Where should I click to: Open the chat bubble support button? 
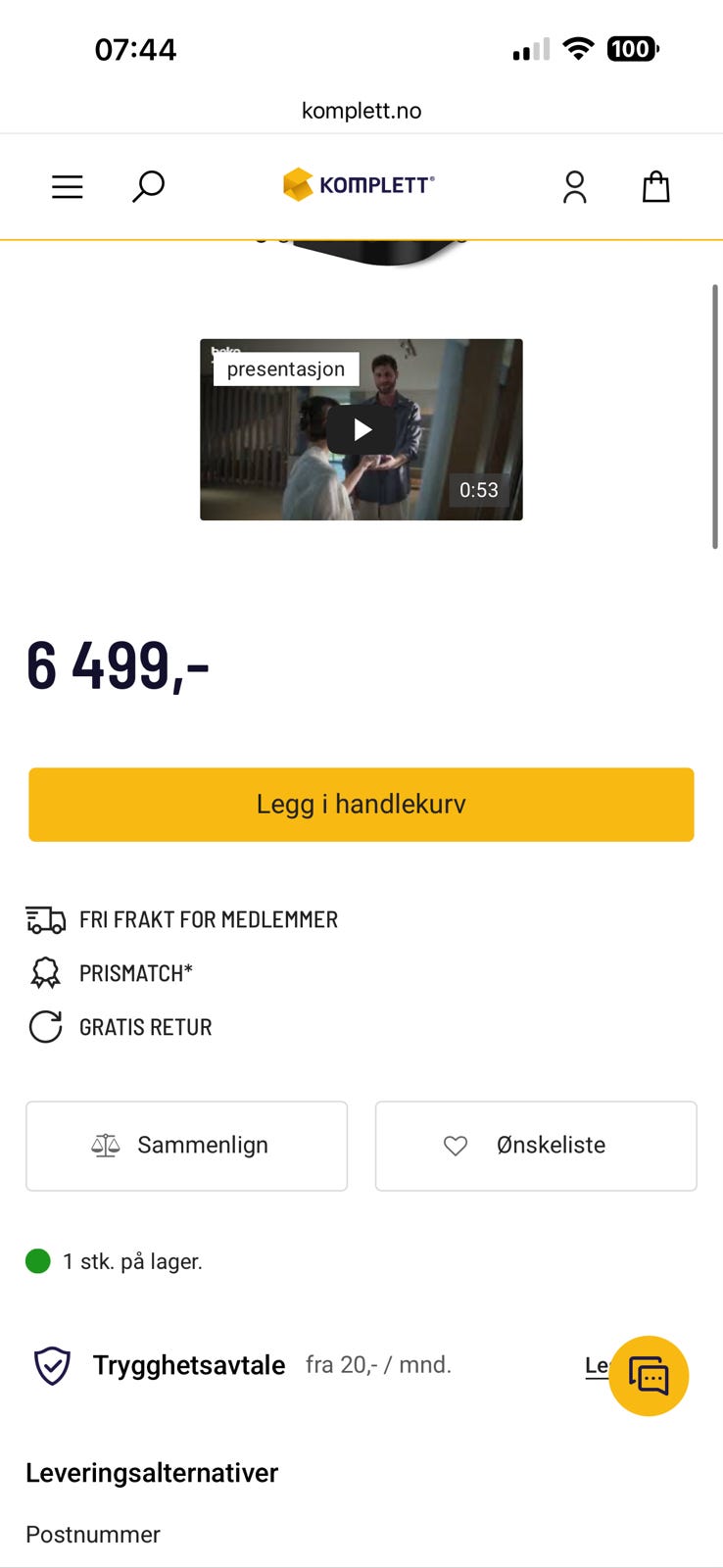point(649,1375)
